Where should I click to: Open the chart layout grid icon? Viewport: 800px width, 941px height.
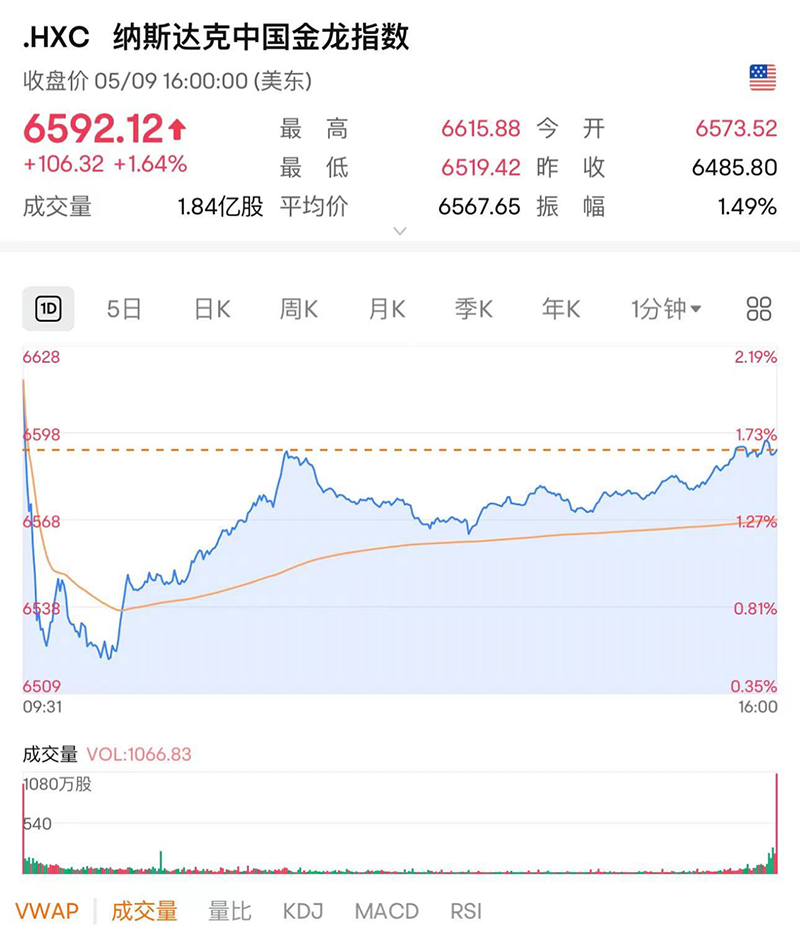[x=759, y=310]
